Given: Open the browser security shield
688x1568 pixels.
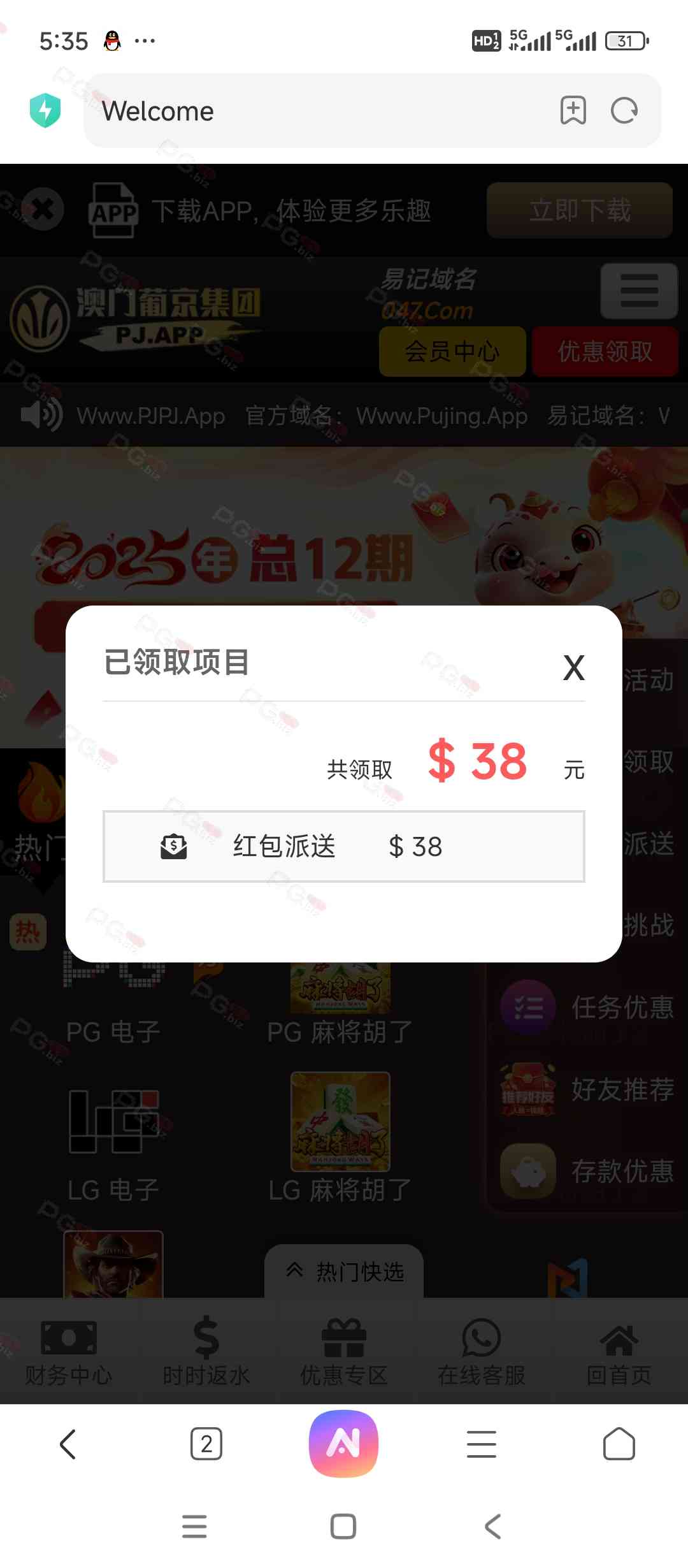Looking at the screenshot, I should [45, 111].
